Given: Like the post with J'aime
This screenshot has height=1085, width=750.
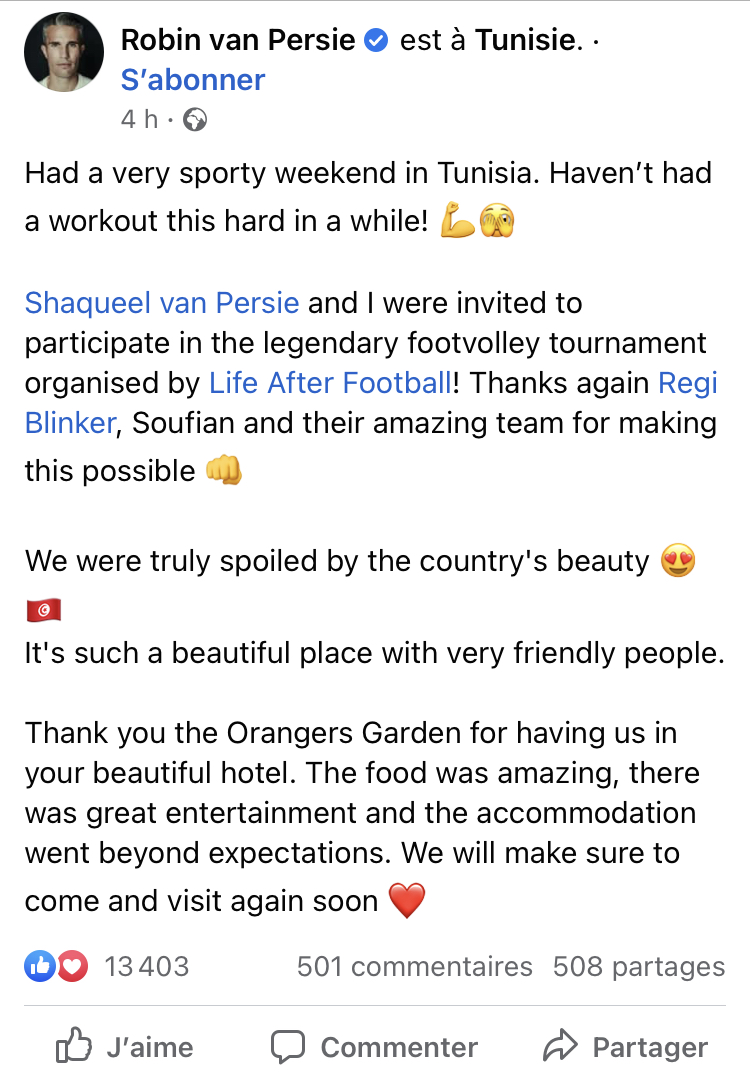Looking at the screenshot, I should 125,1047.
